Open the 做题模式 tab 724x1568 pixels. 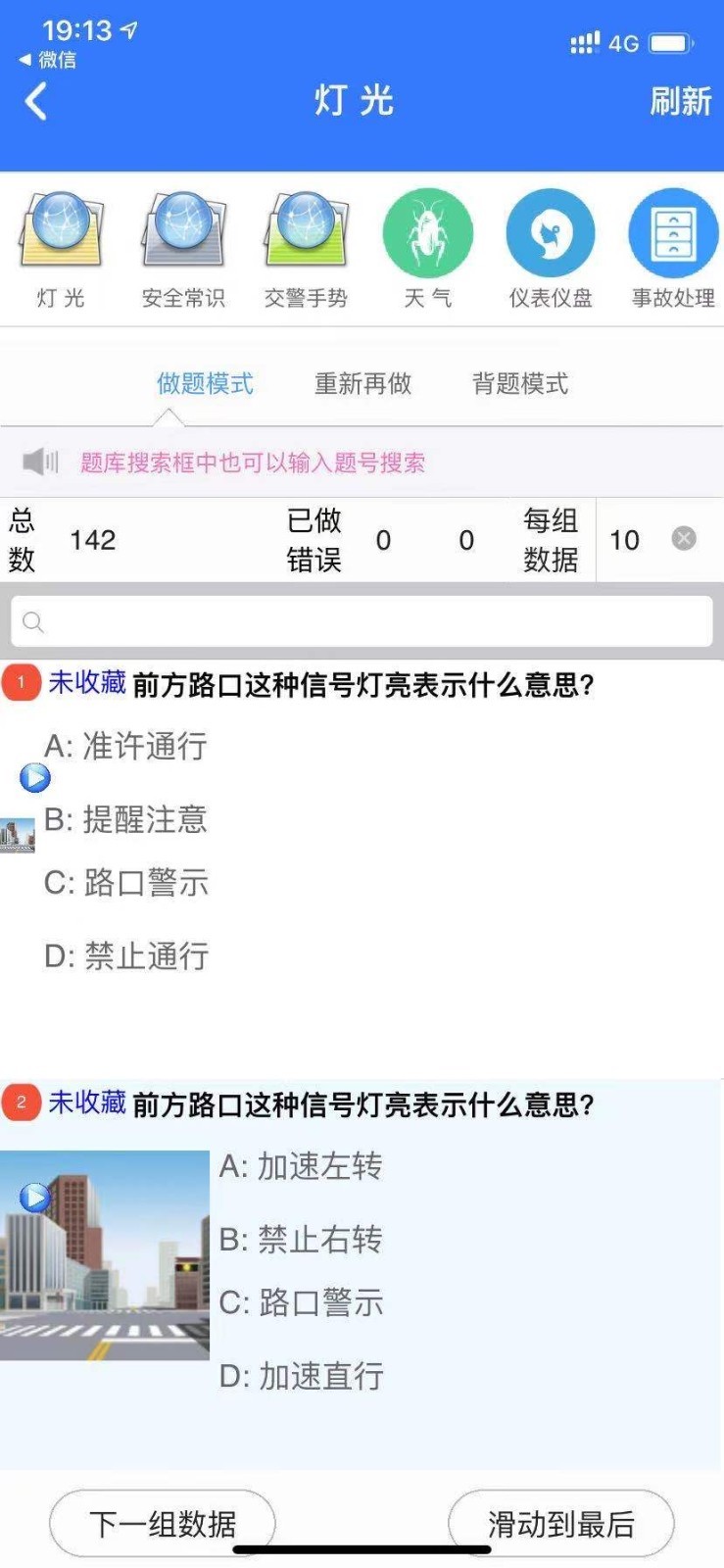tap(203, 384)
